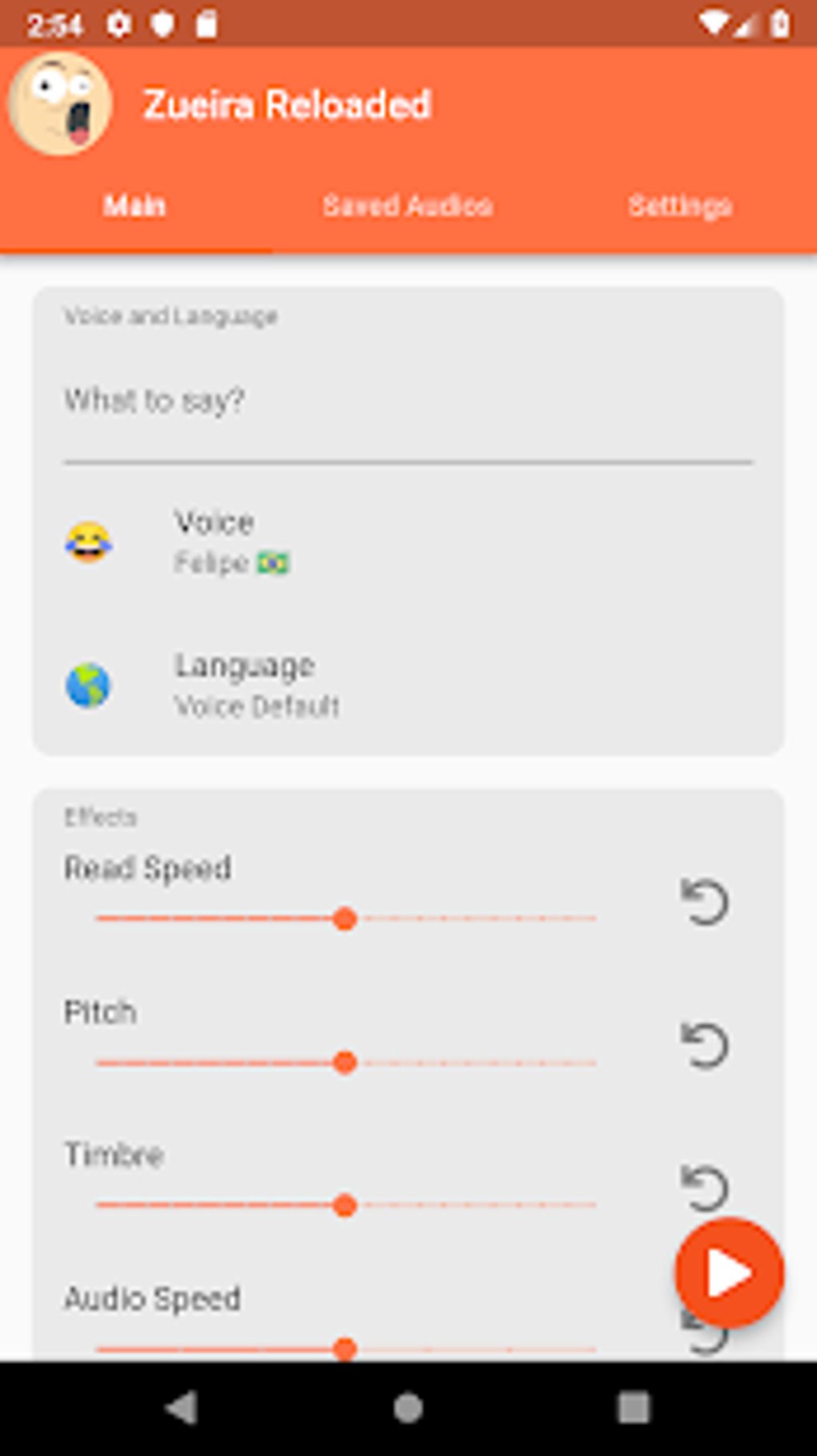Viewport: 817px width, 1456px height.
Task: Play the audio with the orange button
Action: tap(729, 1273)
